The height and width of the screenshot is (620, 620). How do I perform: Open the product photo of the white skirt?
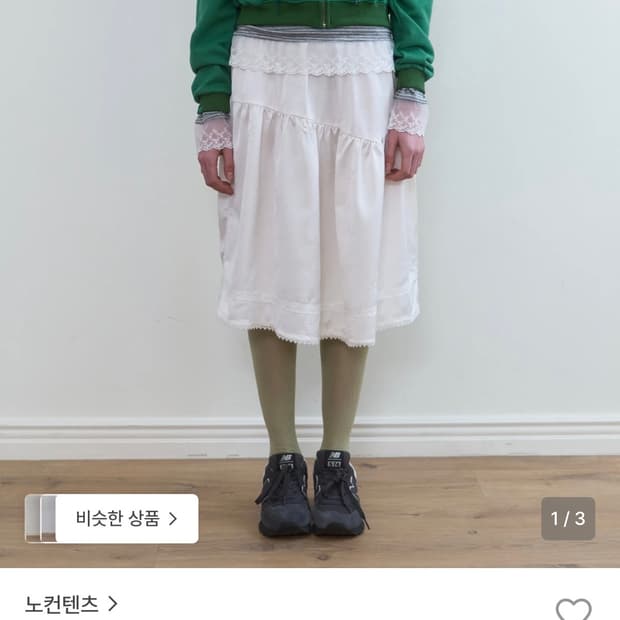pyautogui.click(x=310, y=284)
